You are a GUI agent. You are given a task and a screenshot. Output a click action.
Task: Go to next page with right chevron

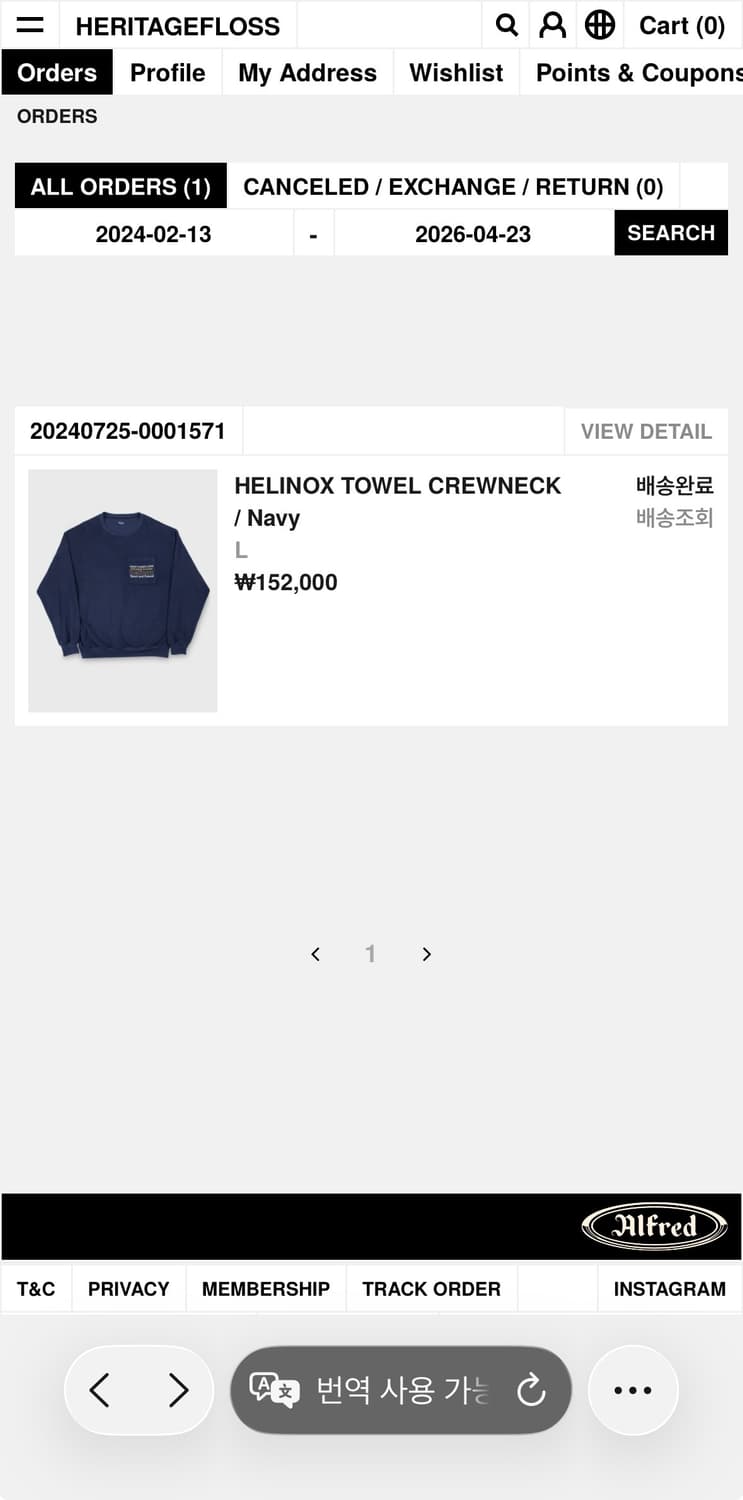coord(426,954)
